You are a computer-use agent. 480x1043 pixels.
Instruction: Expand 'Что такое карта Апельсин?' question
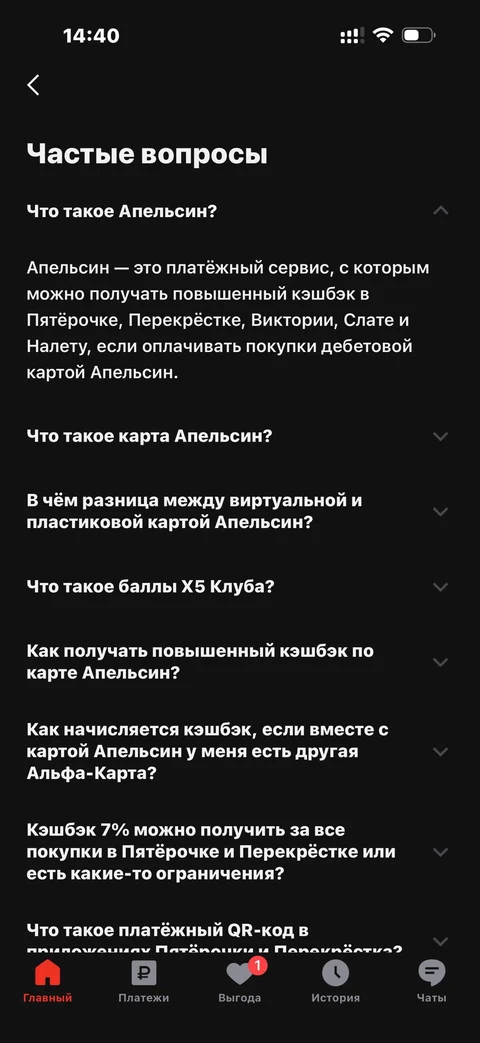click(x=240, y=436)
